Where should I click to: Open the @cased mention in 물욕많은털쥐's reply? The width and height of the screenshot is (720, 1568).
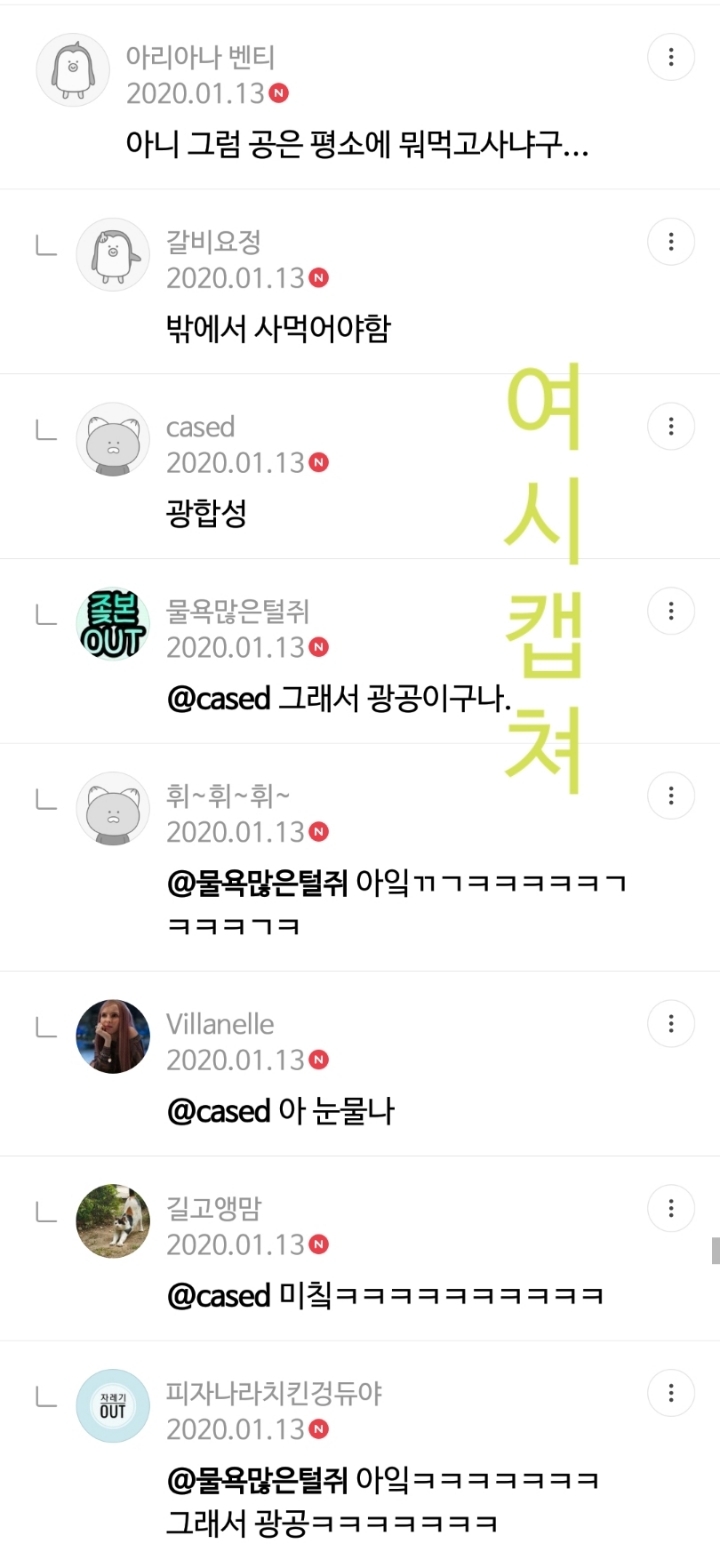click(x=219, y=698)
